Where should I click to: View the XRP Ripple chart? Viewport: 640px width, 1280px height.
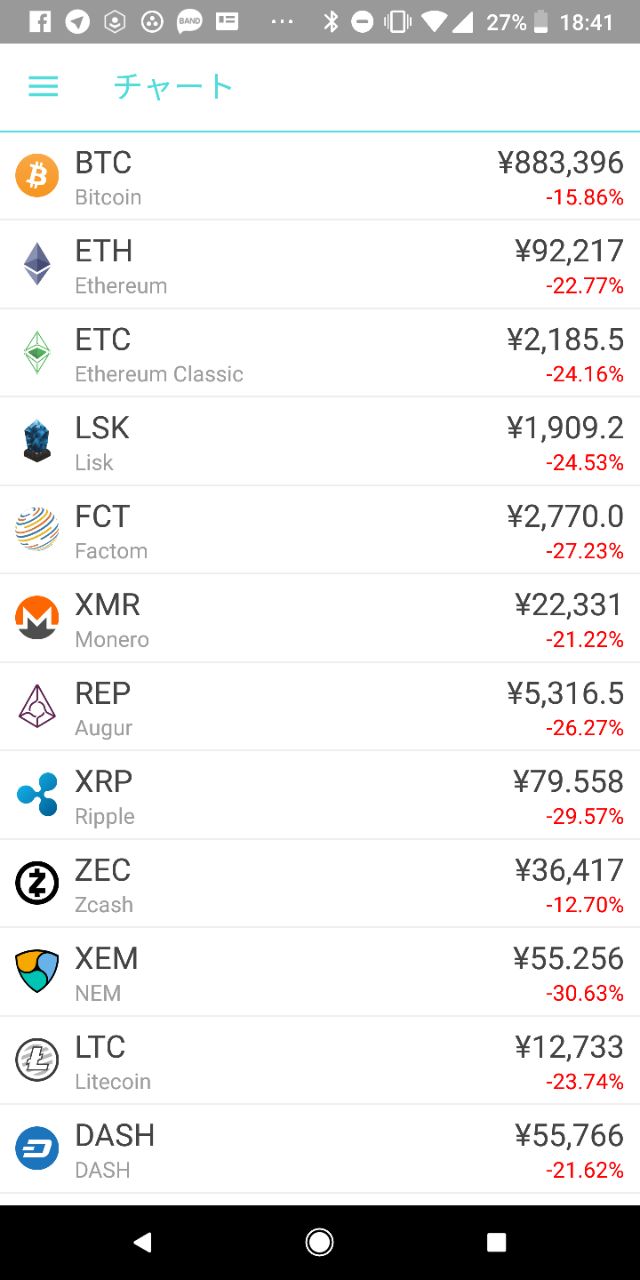click(320, 796)
